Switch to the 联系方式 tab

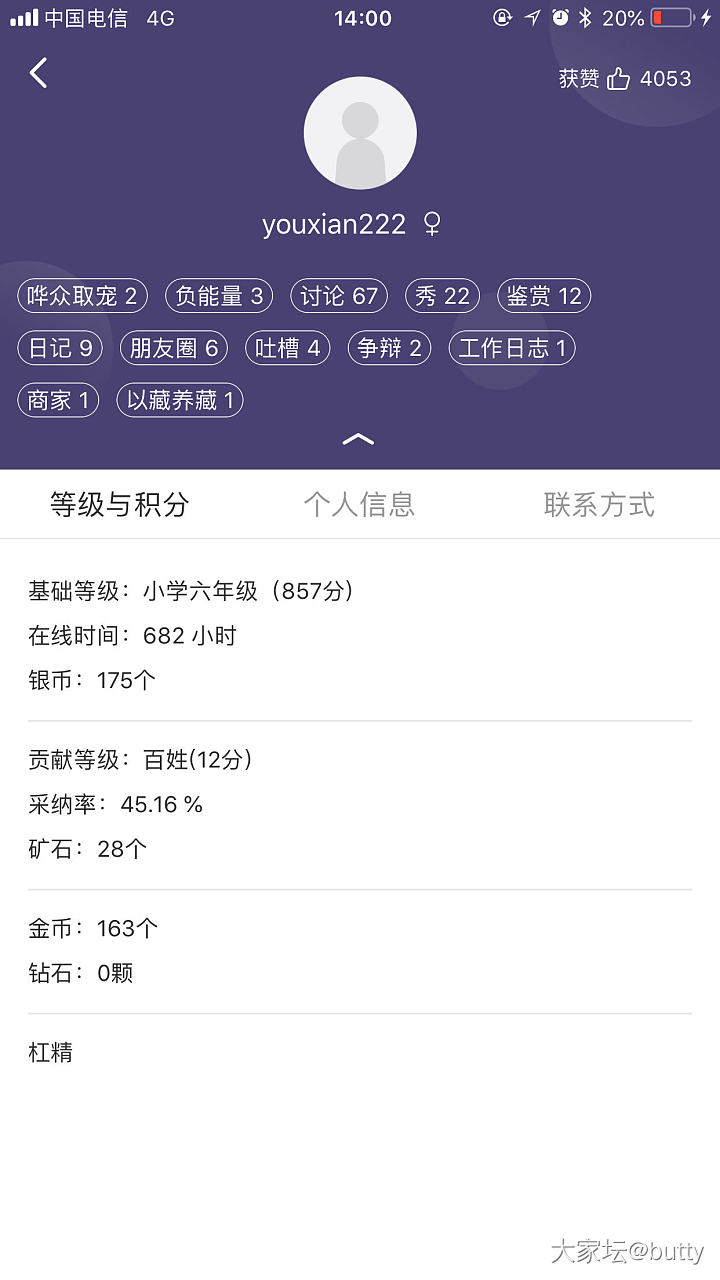click(x=599, y=505)
